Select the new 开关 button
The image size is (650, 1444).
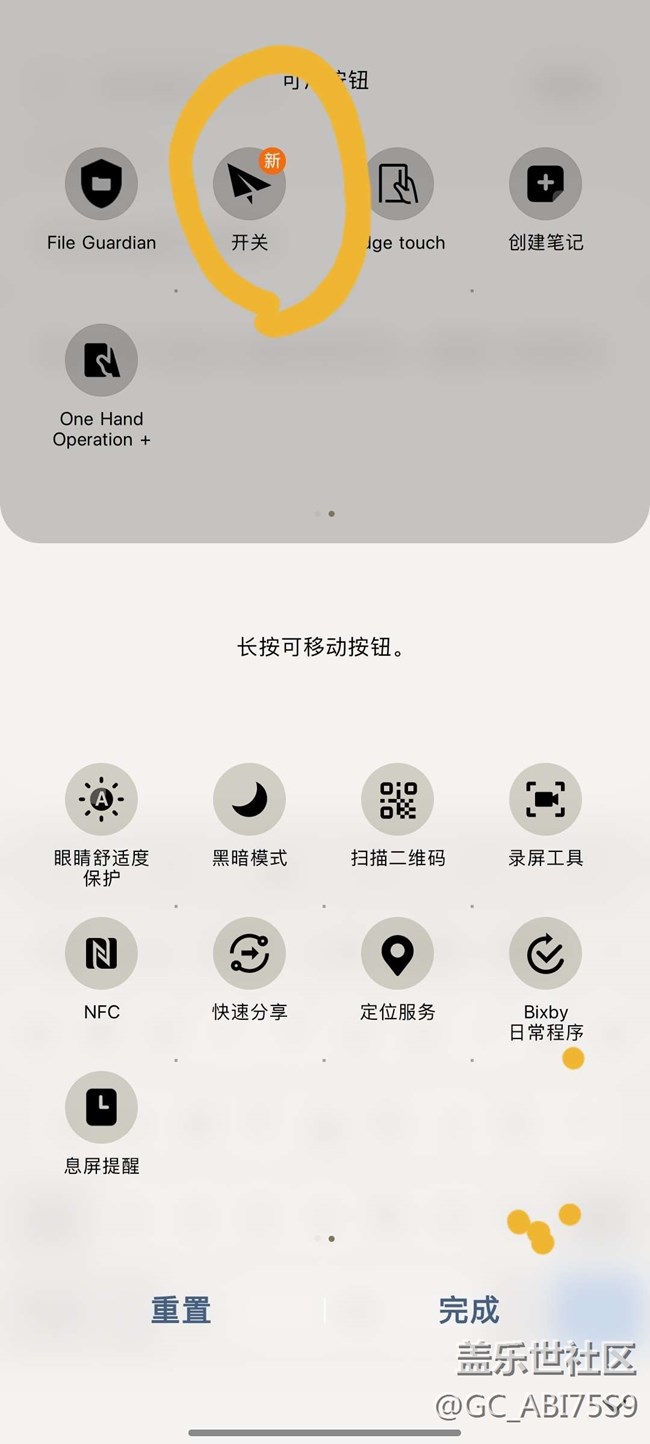249,185
